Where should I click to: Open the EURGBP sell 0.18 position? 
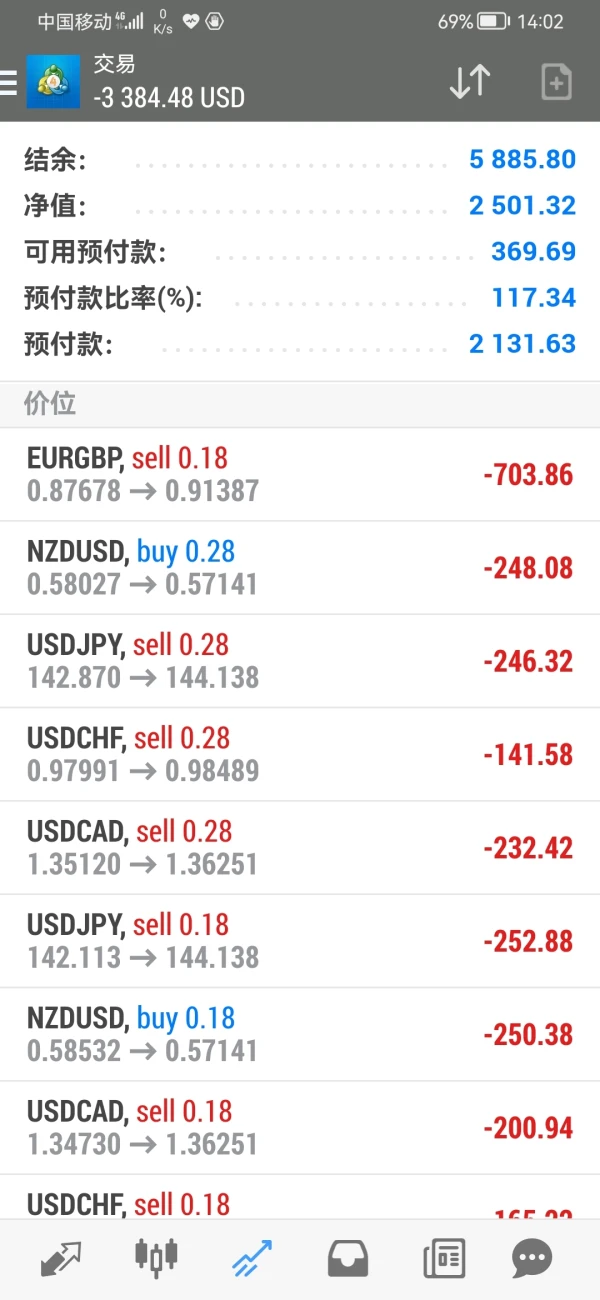300,474
